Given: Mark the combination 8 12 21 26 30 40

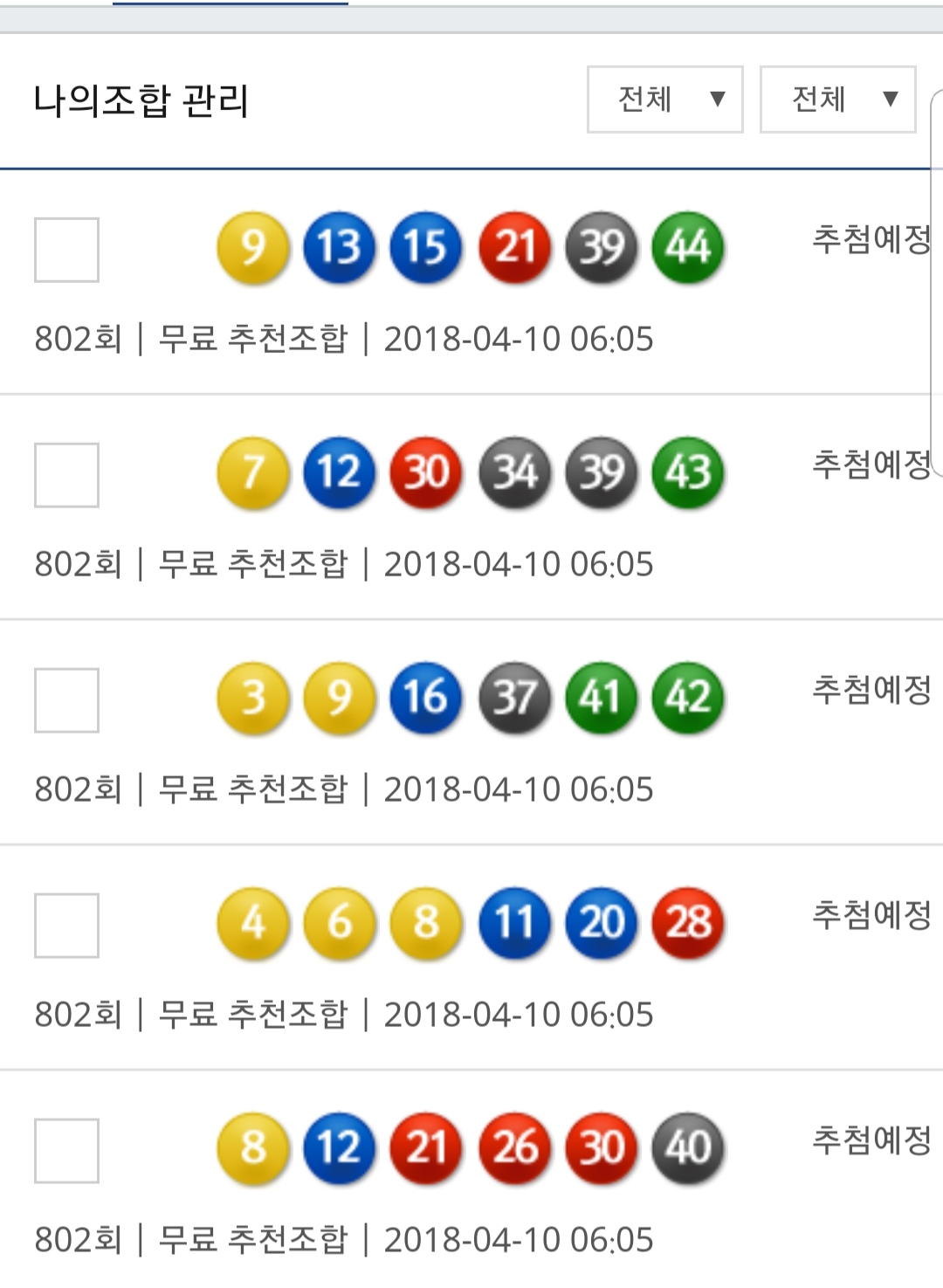Looking at the screenshot, I should [x=66, y=1151].
